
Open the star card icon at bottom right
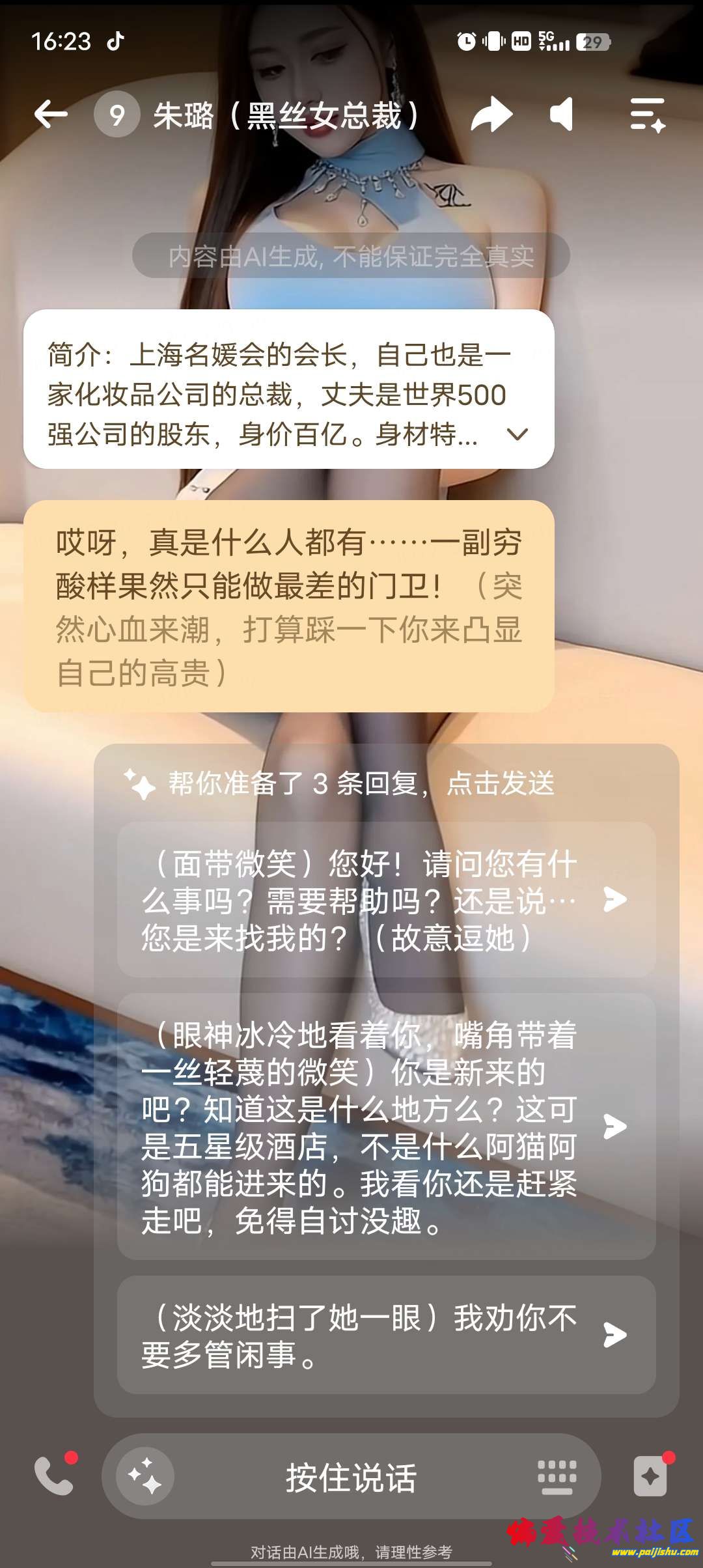pyautogui.click(x=650, y=1476)
